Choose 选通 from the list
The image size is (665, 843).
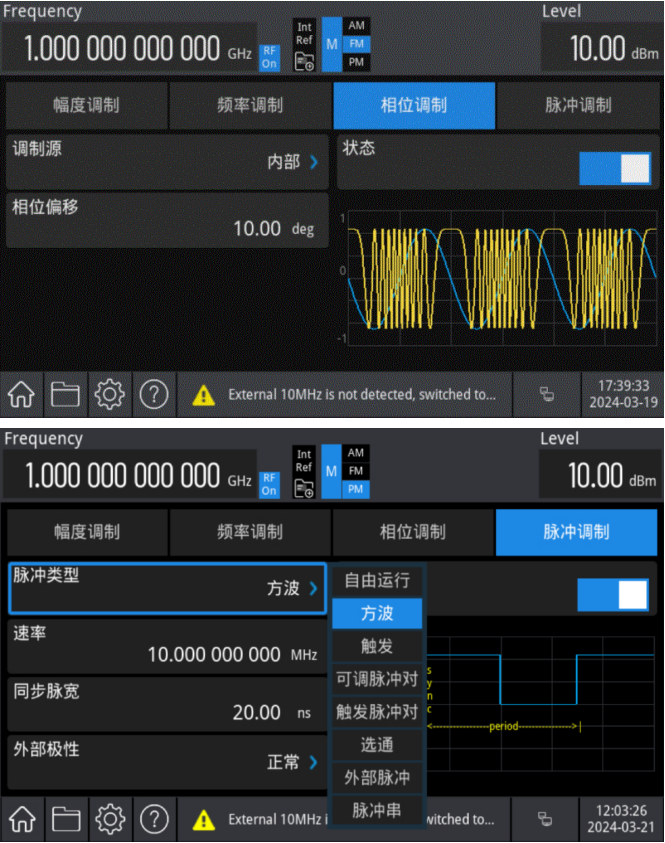[378, 744]
